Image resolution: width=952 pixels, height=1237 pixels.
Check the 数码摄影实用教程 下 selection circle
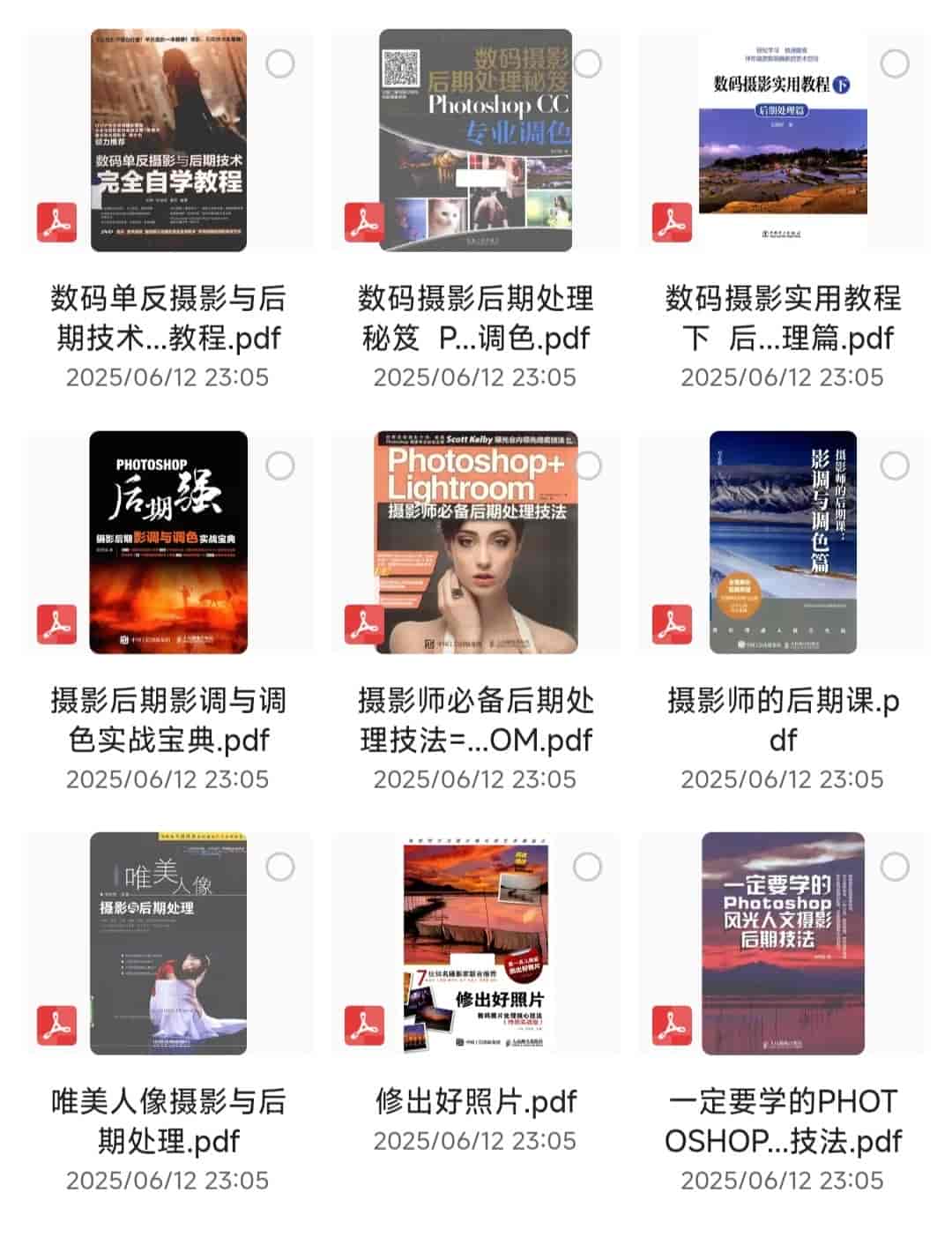(x=895, y=63)
